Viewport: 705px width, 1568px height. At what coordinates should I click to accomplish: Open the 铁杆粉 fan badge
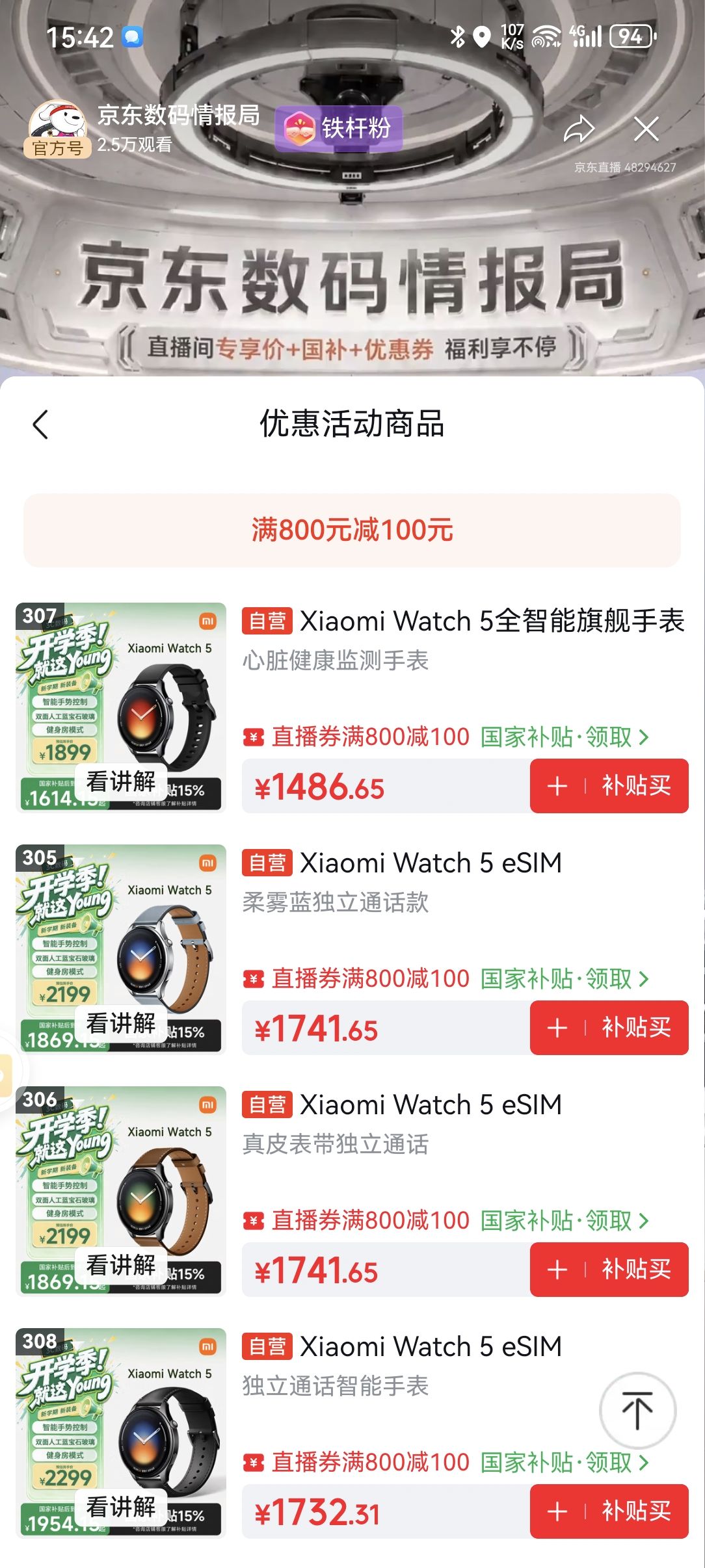pos(339,128)
